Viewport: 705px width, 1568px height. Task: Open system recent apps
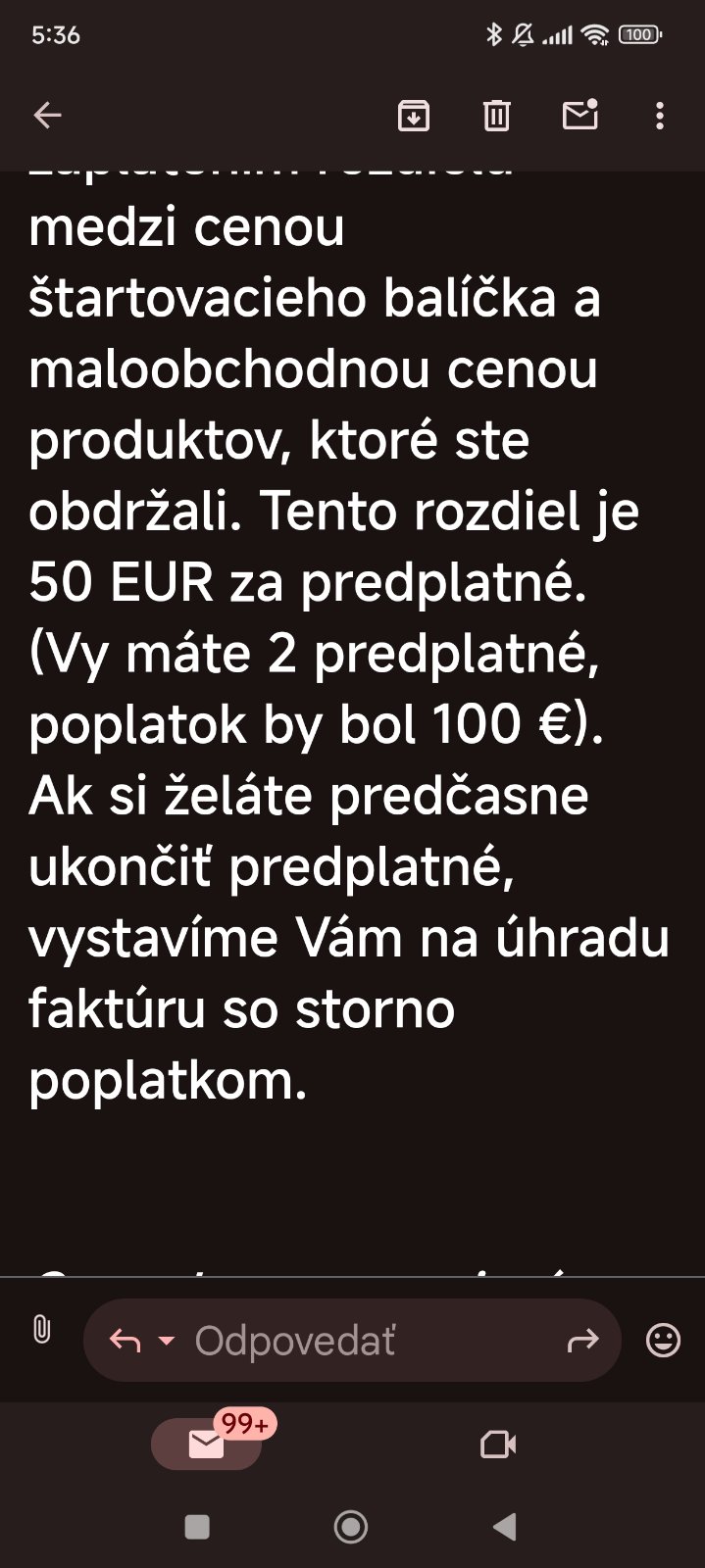tap(197, 1526)
